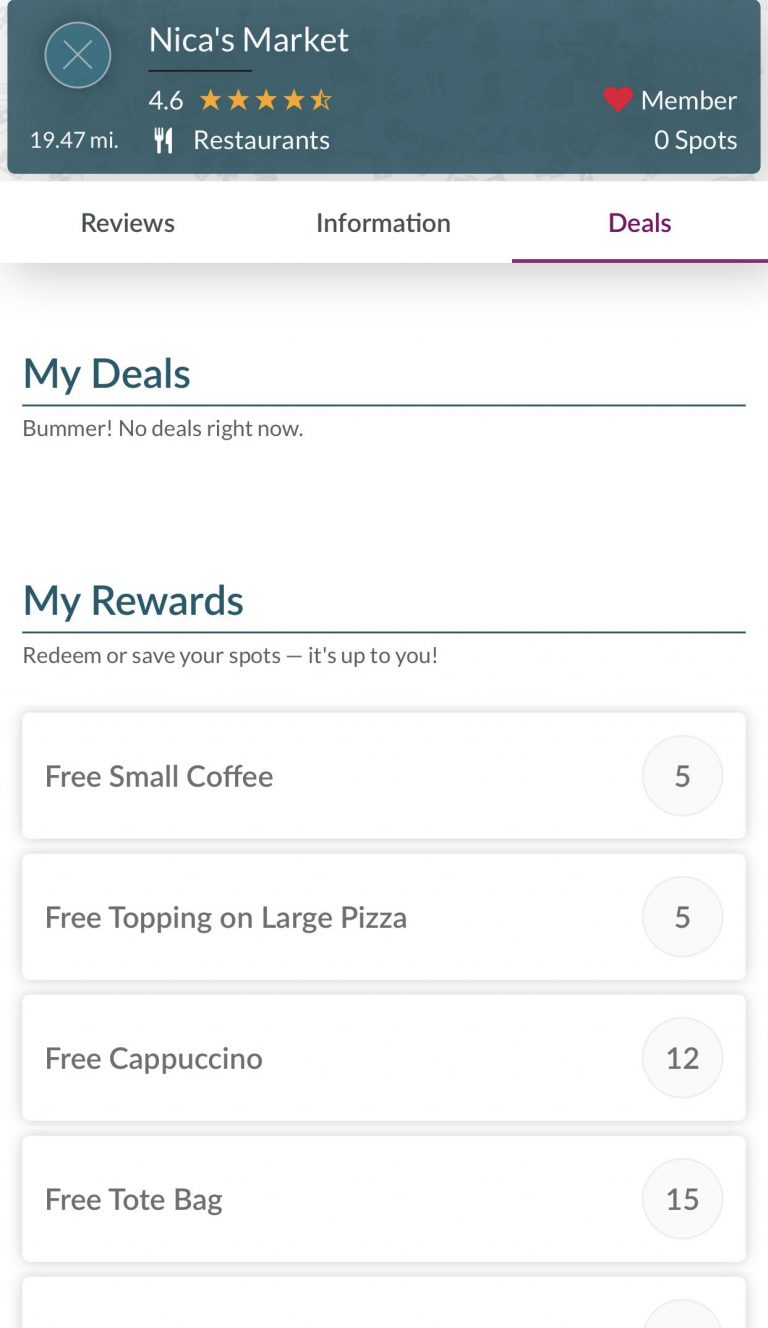This screenshot has width=768, height=1328.
Task: Expand the partially visible bottom reward card
Action: 384,1310
